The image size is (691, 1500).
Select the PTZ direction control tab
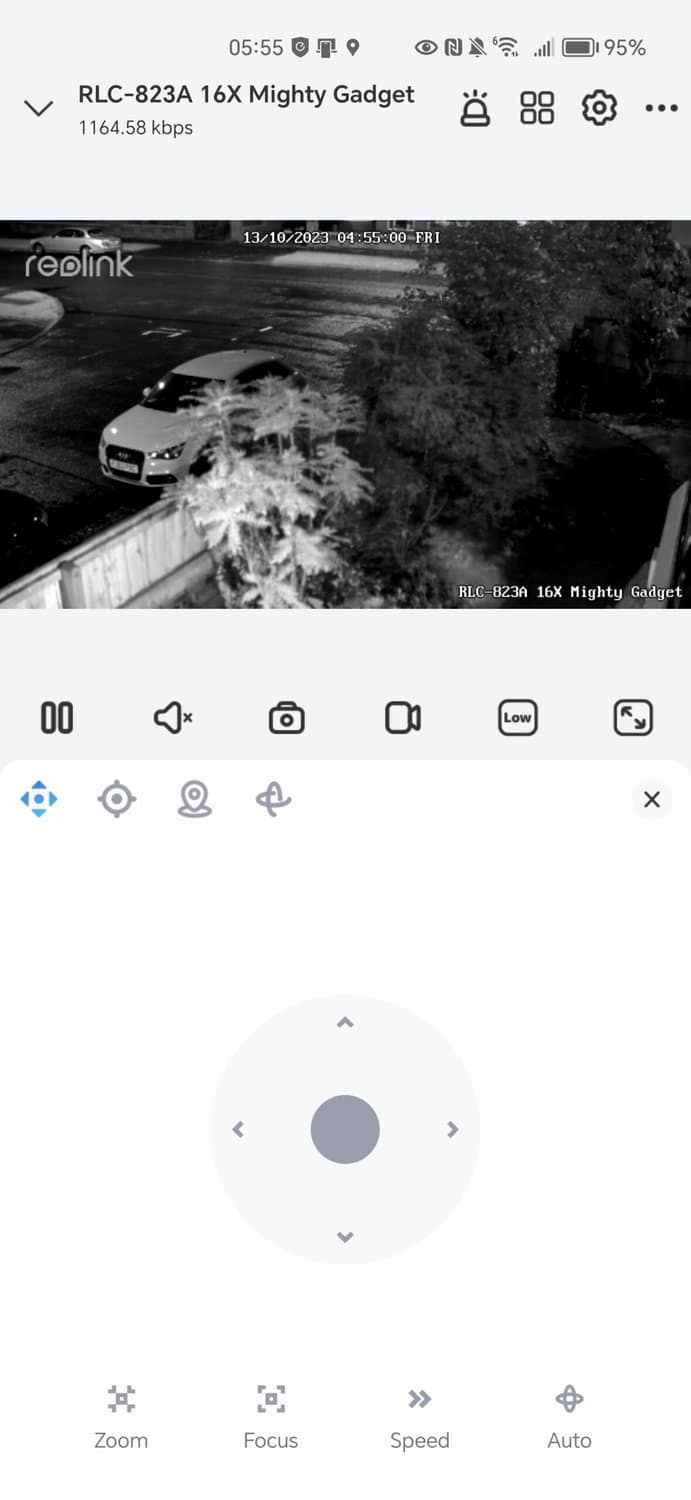pos(39,799)
